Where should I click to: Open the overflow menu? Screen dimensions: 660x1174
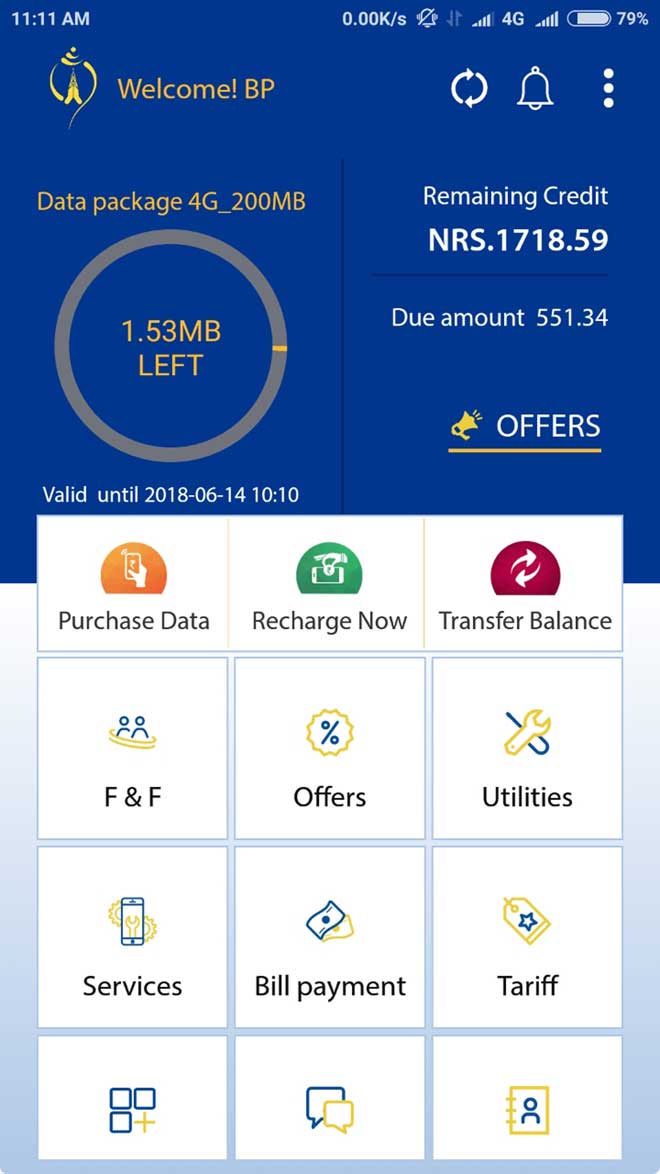[608, 89]
